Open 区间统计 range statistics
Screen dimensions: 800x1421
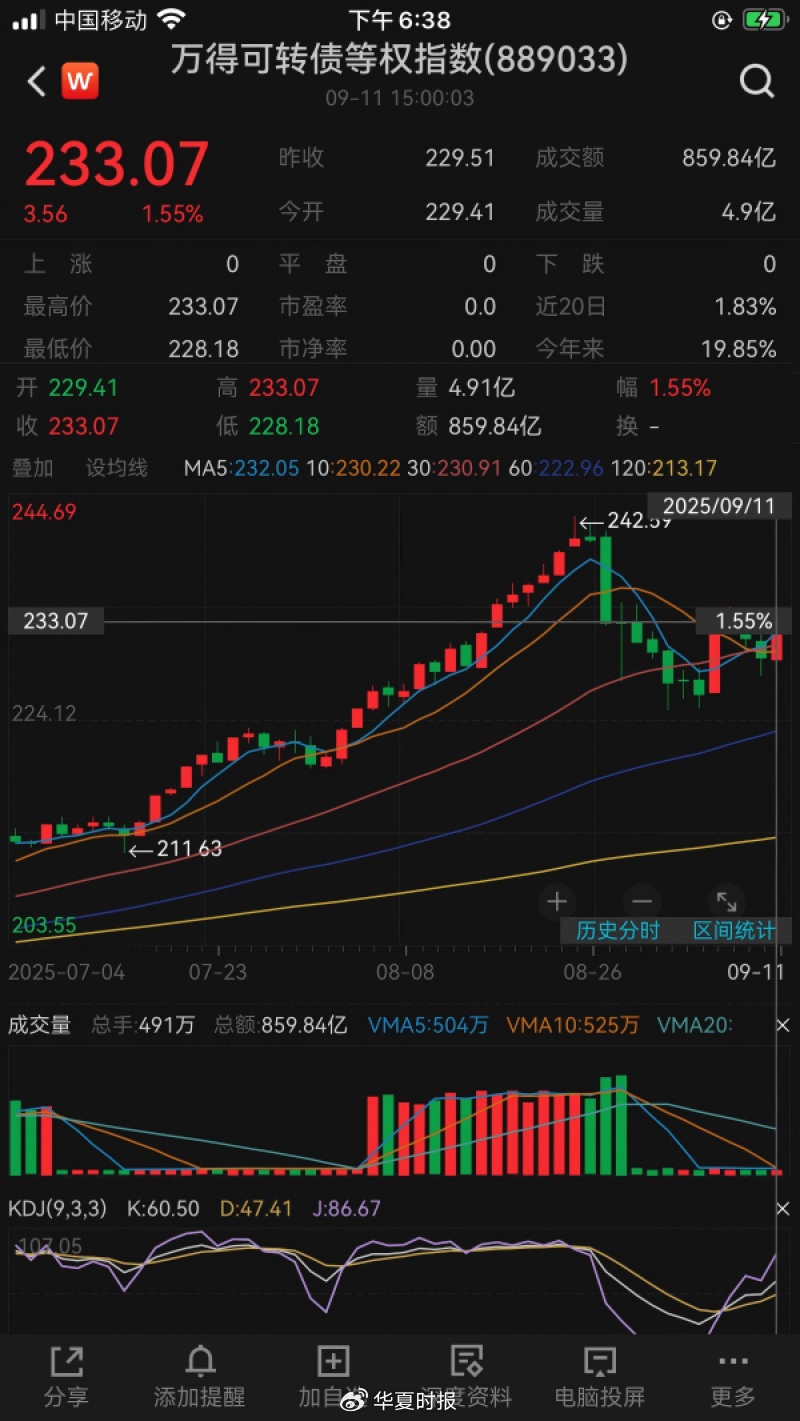734,930
